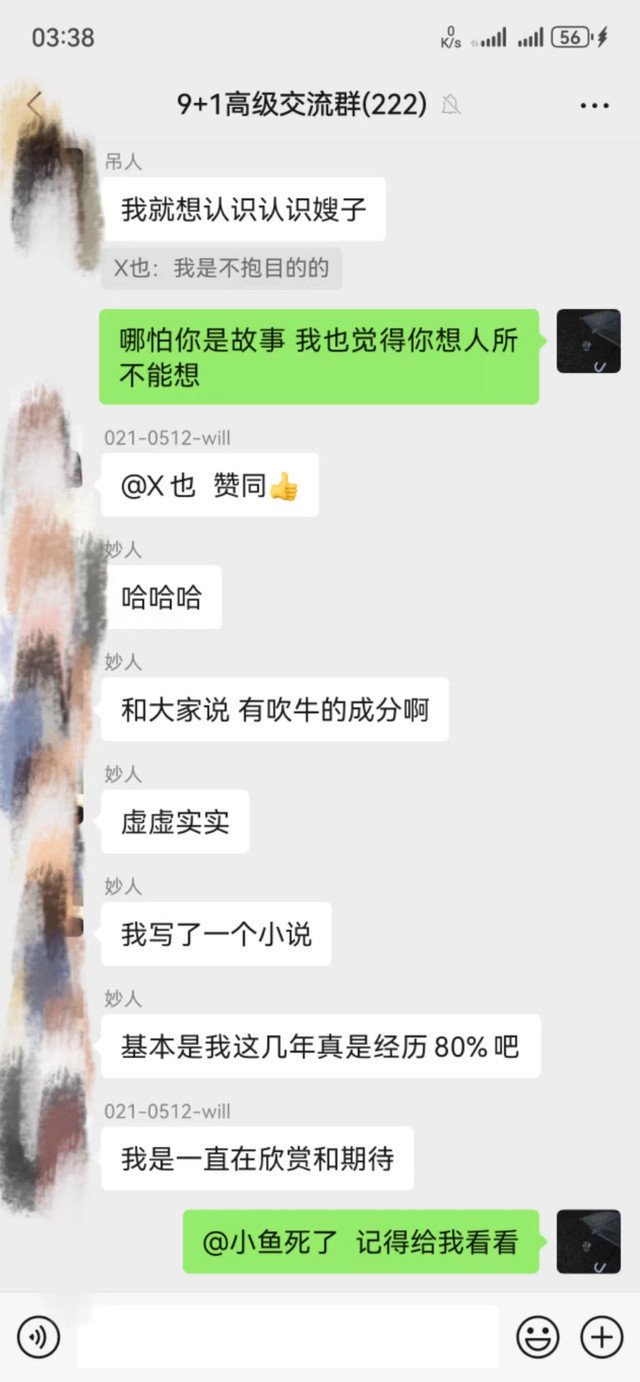Viewport: 640px width, 1382px height.
Task: Tap the message text field
Action: (288, 1336)
